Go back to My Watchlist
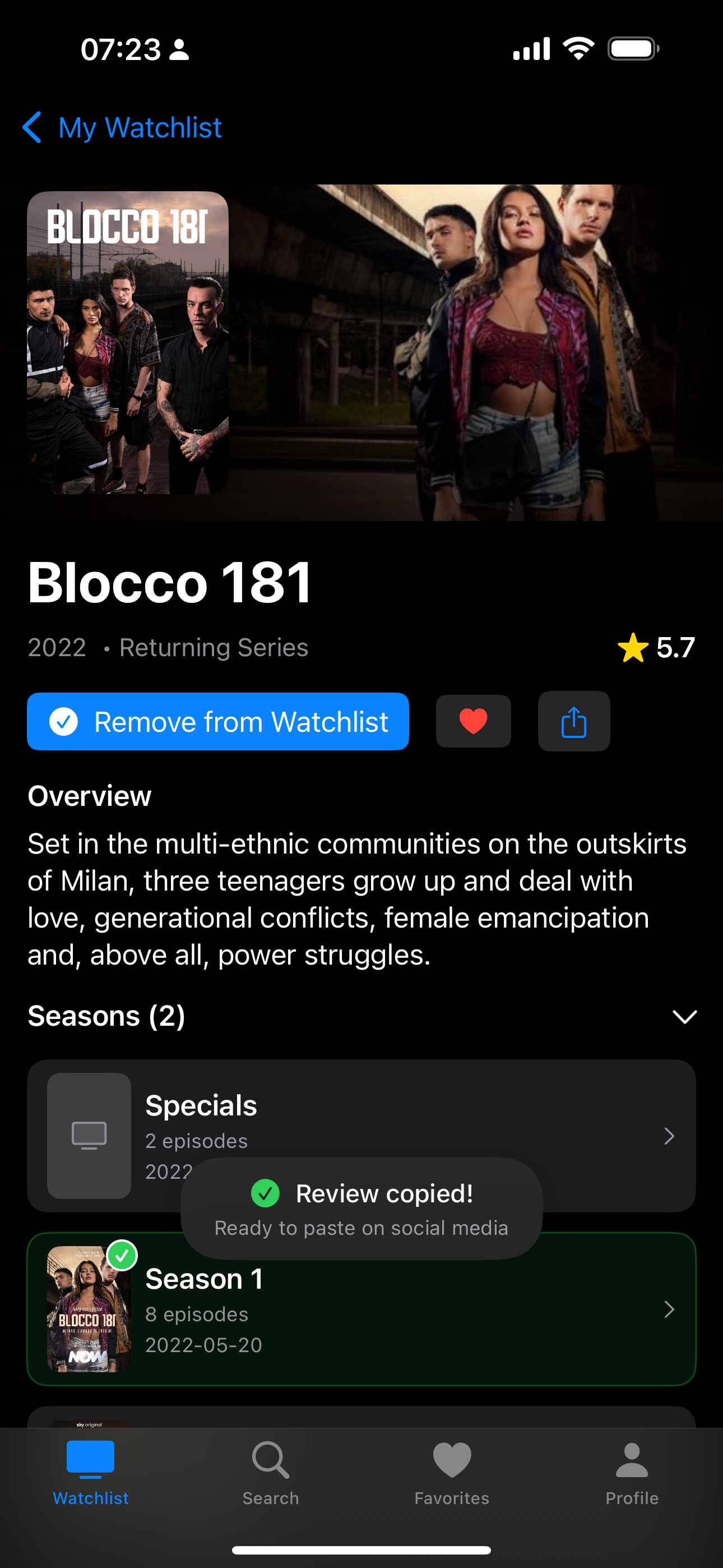This screenshot has width=723, height=1568. tap(122, 128)
